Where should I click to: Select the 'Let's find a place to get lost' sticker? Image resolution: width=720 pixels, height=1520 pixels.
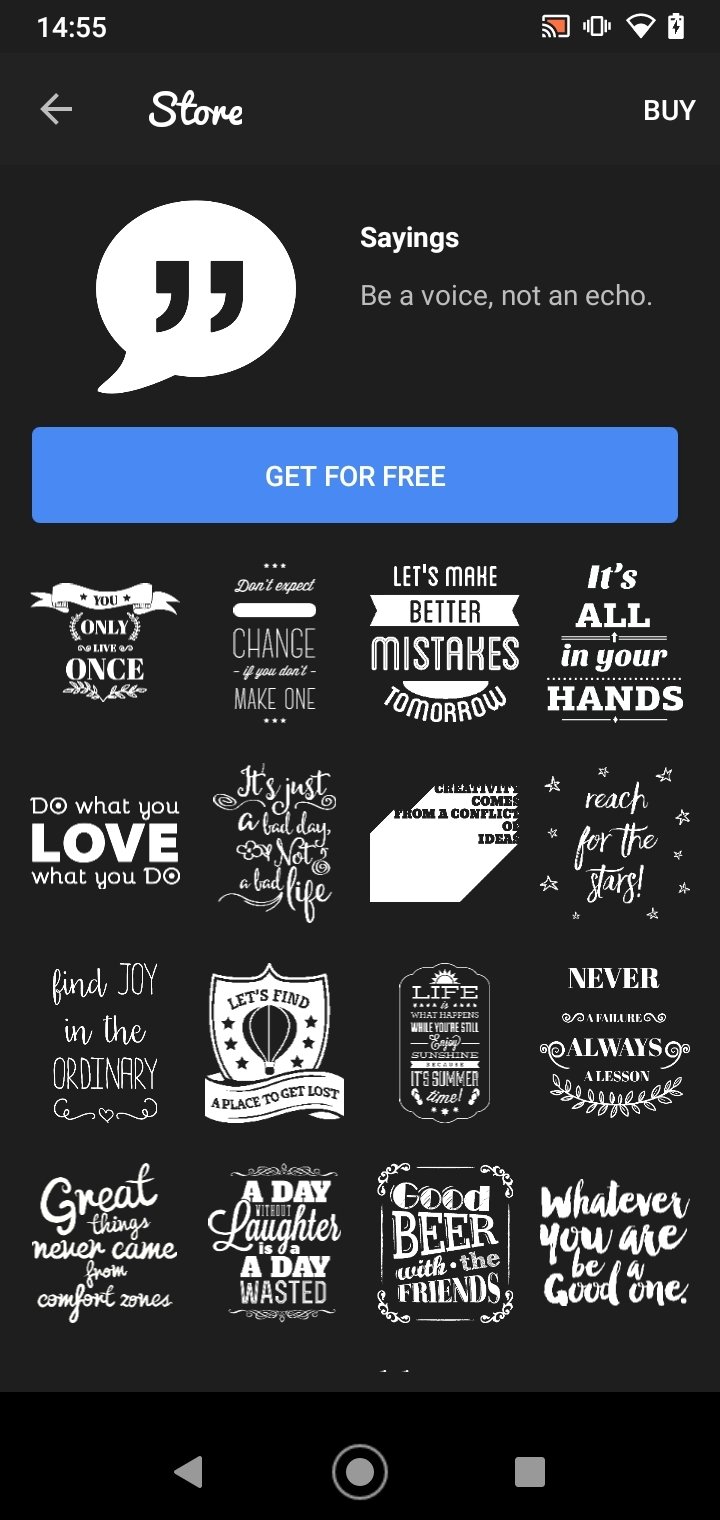coord(274,1042)
